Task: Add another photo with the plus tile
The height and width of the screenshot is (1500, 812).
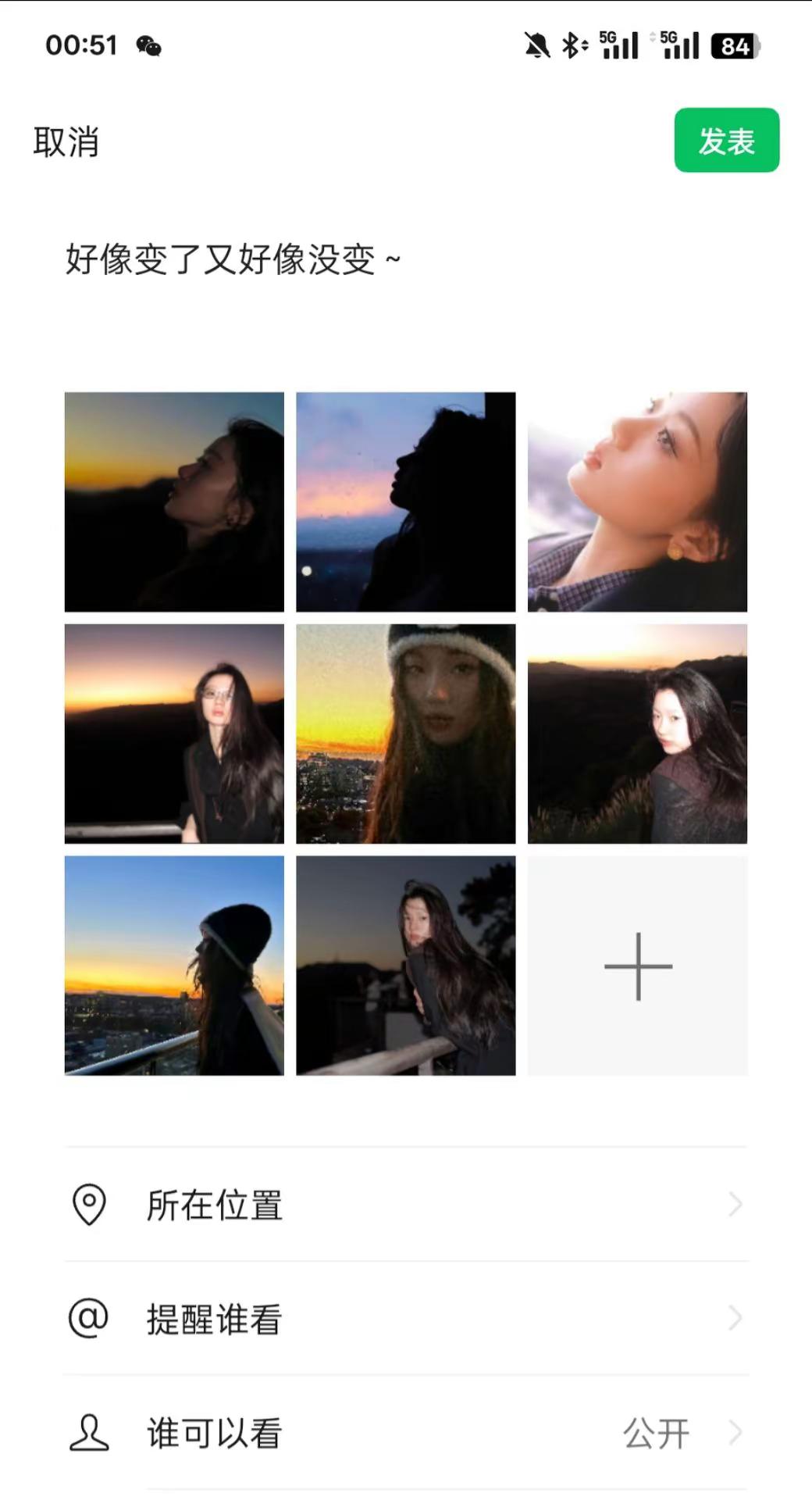Action: click(x=637, y=966)
